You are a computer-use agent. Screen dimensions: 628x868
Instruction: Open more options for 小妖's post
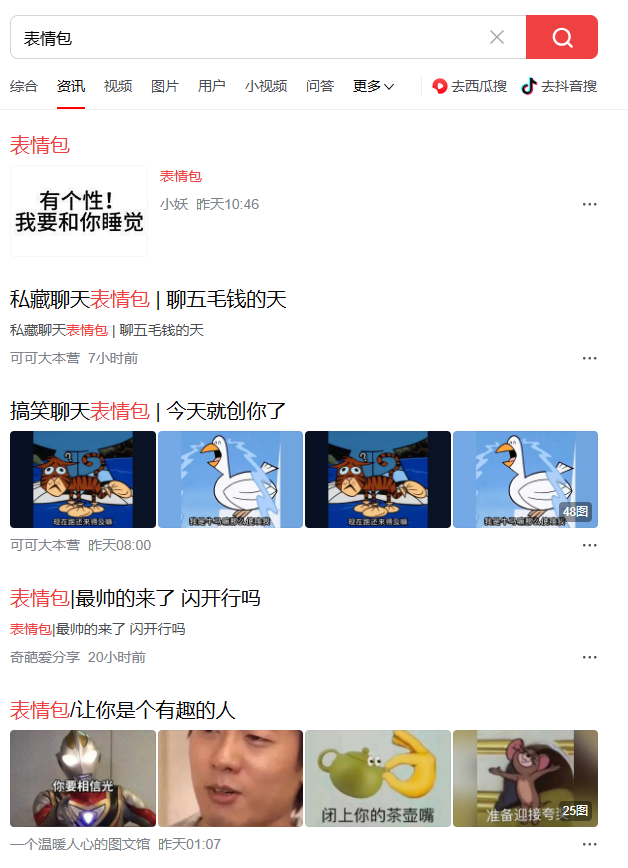[x=589, y=204]
